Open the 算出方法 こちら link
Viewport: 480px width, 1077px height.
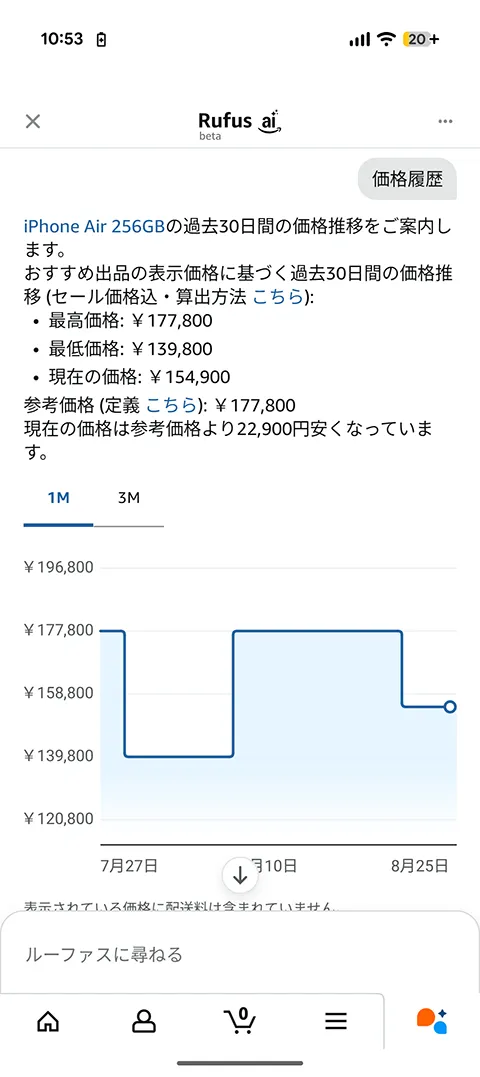coord(277,297)
